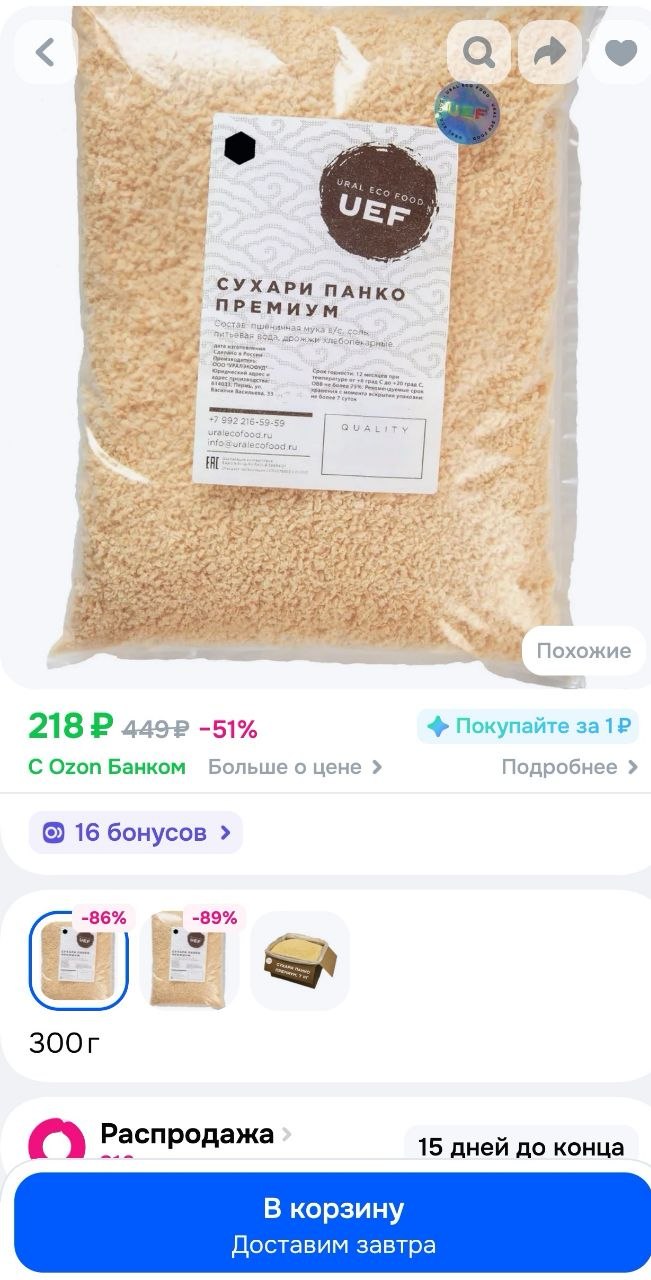Screen dimensions: 651x1280
Task: Add product to favorites with heart
Action: [x=621, y=53]
